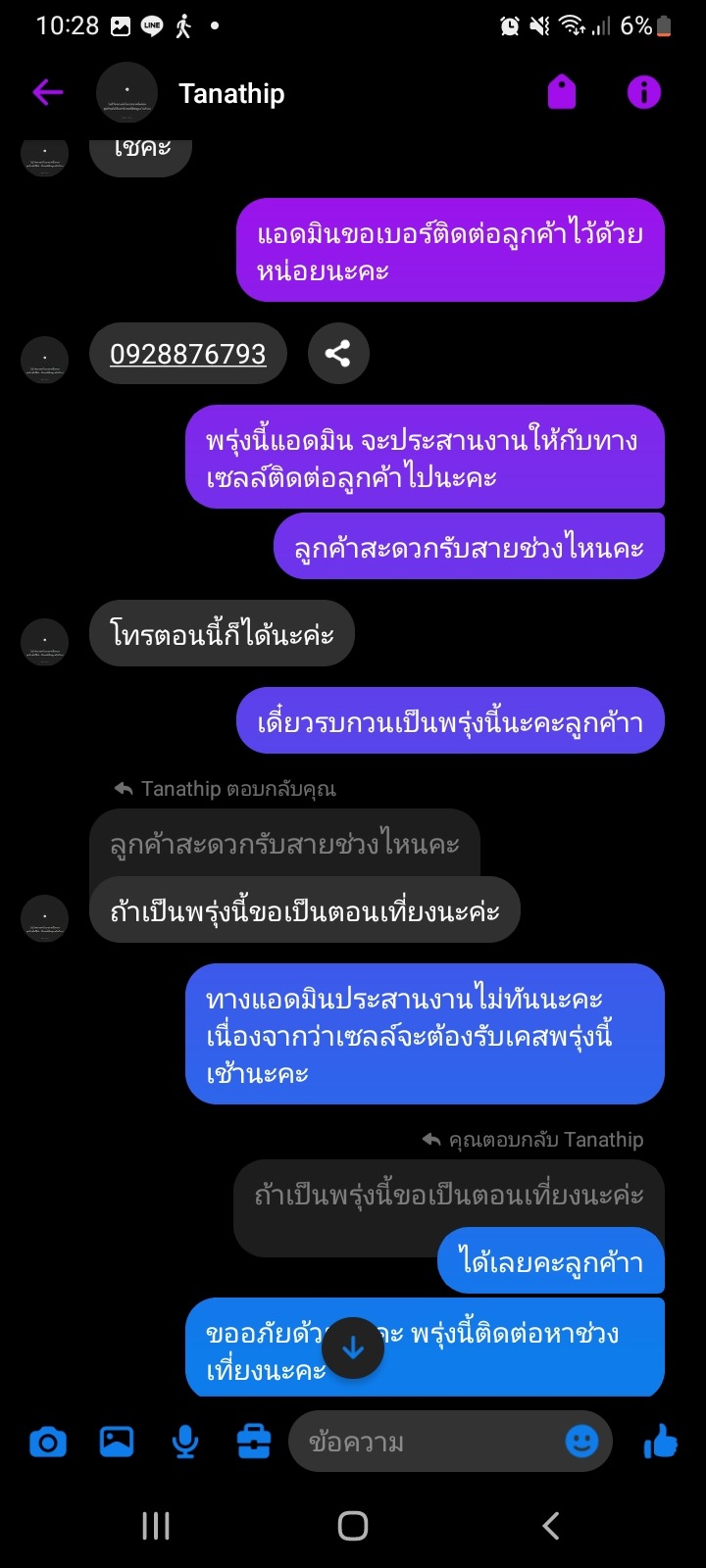The width and height of the screenshot is (706, 1568).
Task: Open the emoji picker
Action: 582,1442
